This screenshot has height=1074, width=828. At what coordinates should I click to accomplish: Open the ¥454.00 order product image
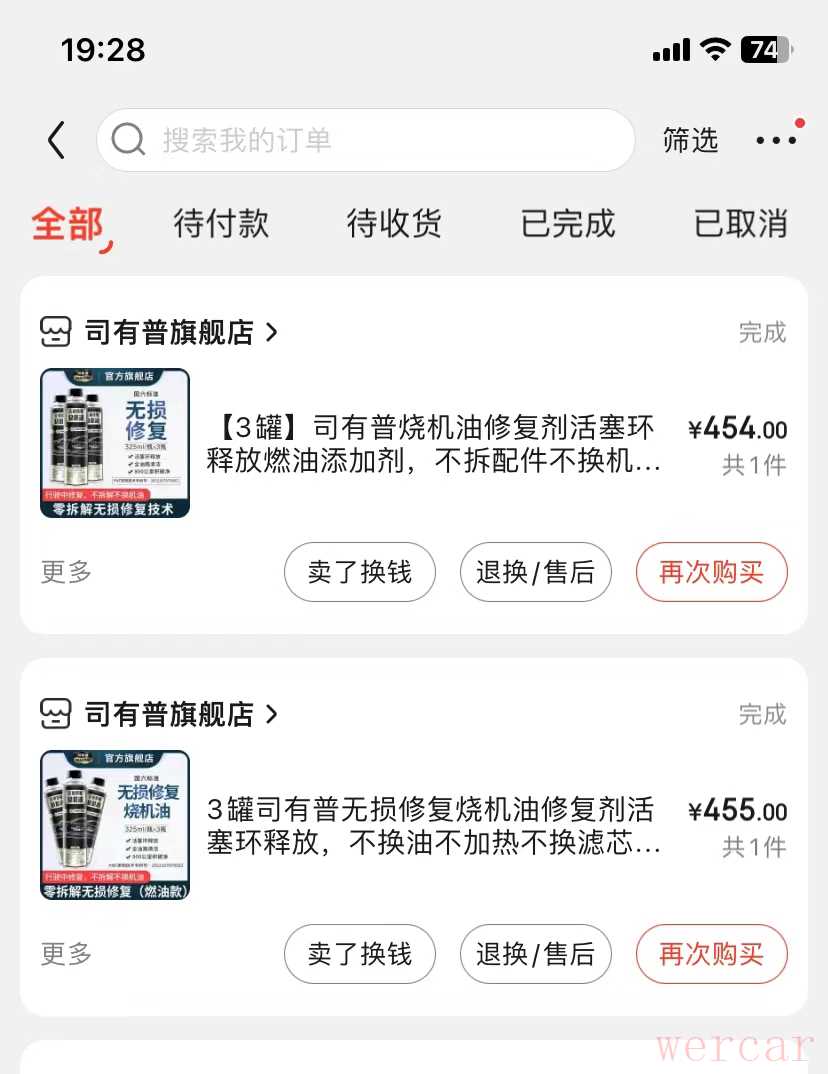tap(115, 443)
